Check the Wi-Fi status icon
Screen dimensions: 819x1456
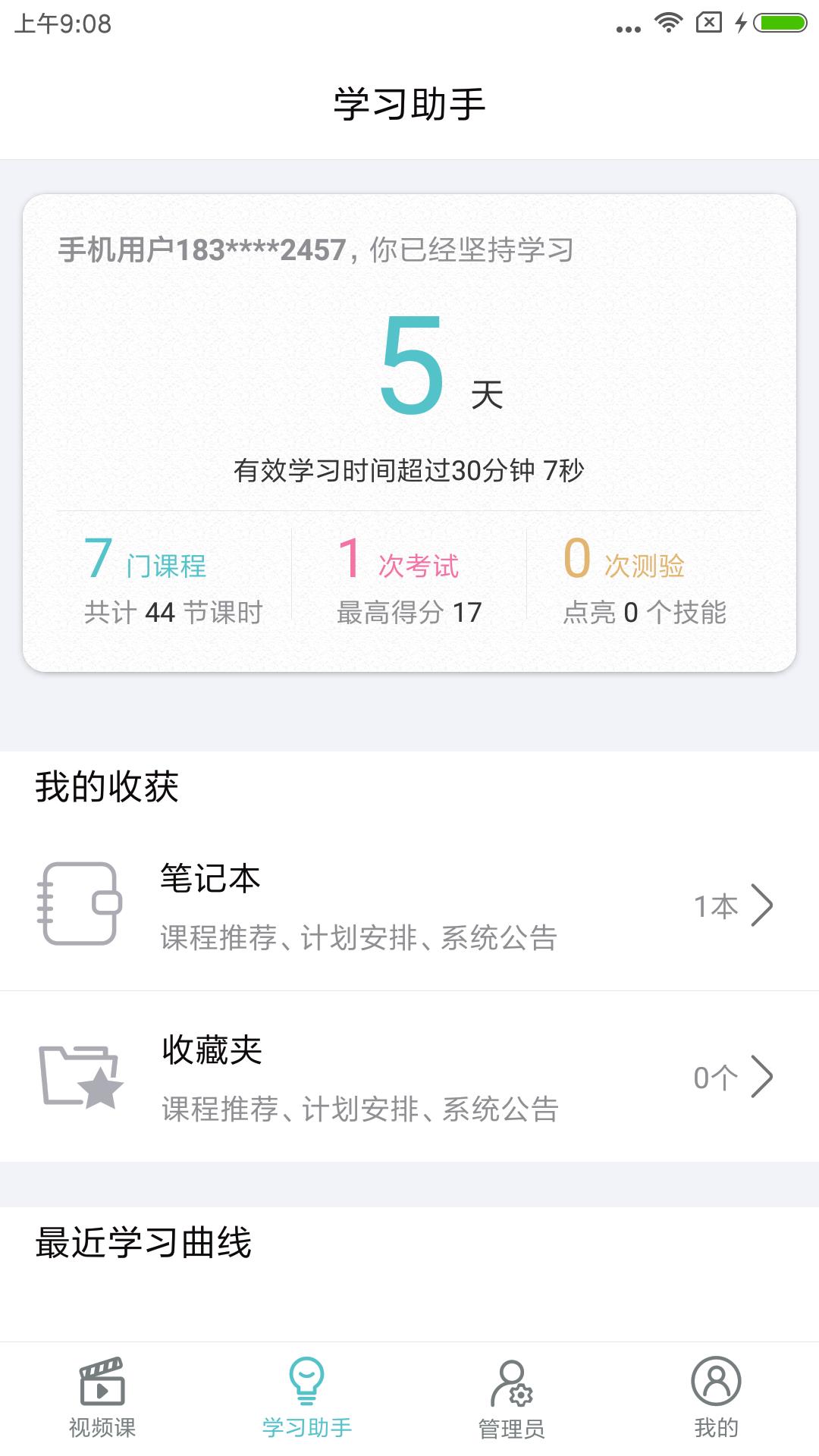pos(668,21)
